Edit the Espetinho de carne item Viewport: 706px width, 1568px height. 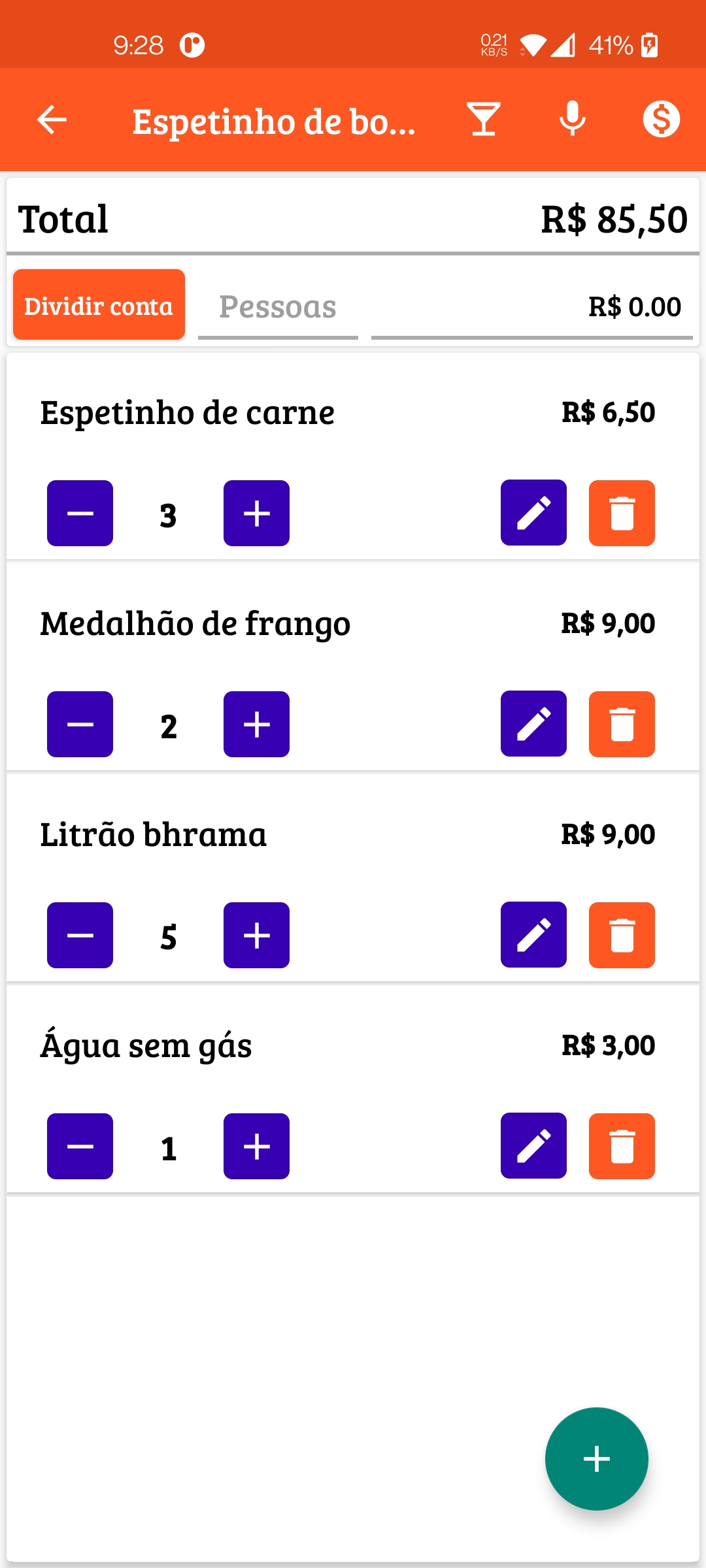[533, 513]
